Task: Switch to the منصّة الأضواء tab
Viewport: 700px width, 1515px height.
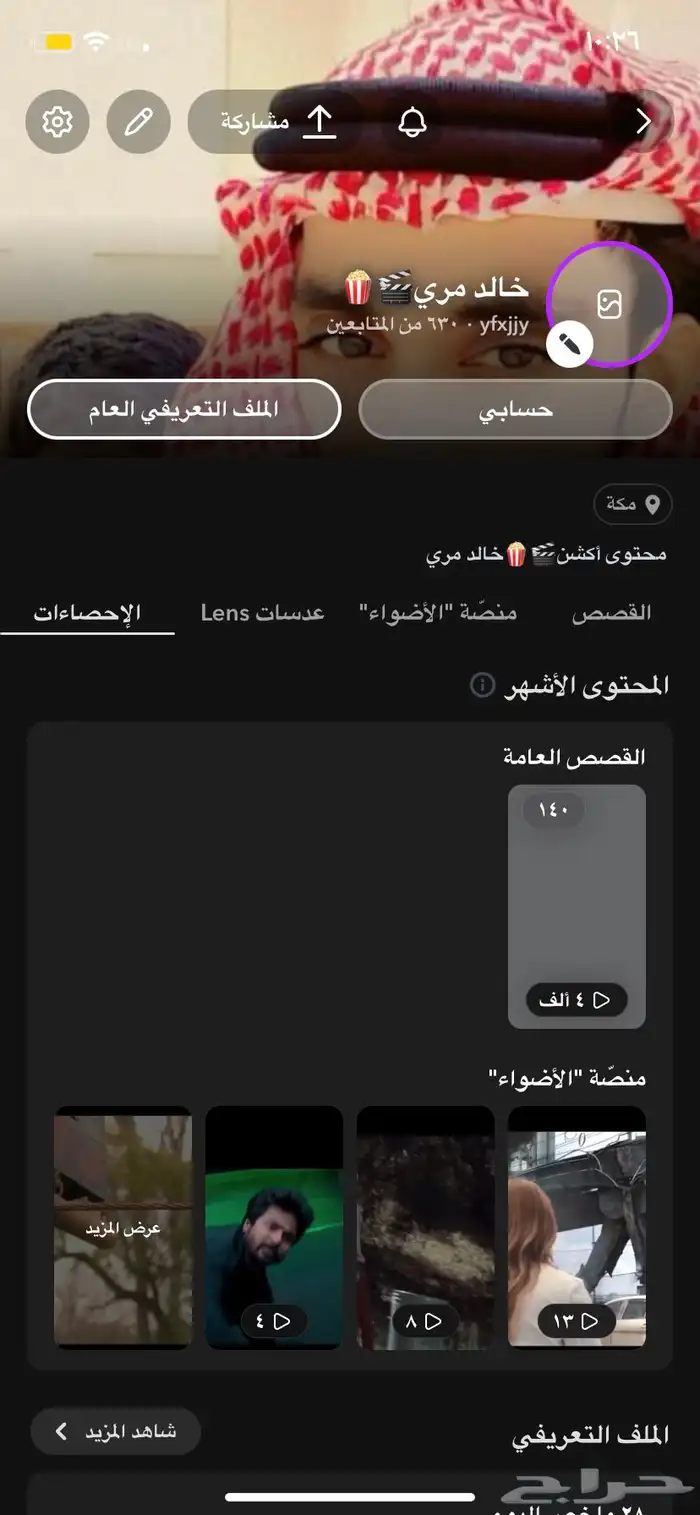Action: click(x=438, y=613)
